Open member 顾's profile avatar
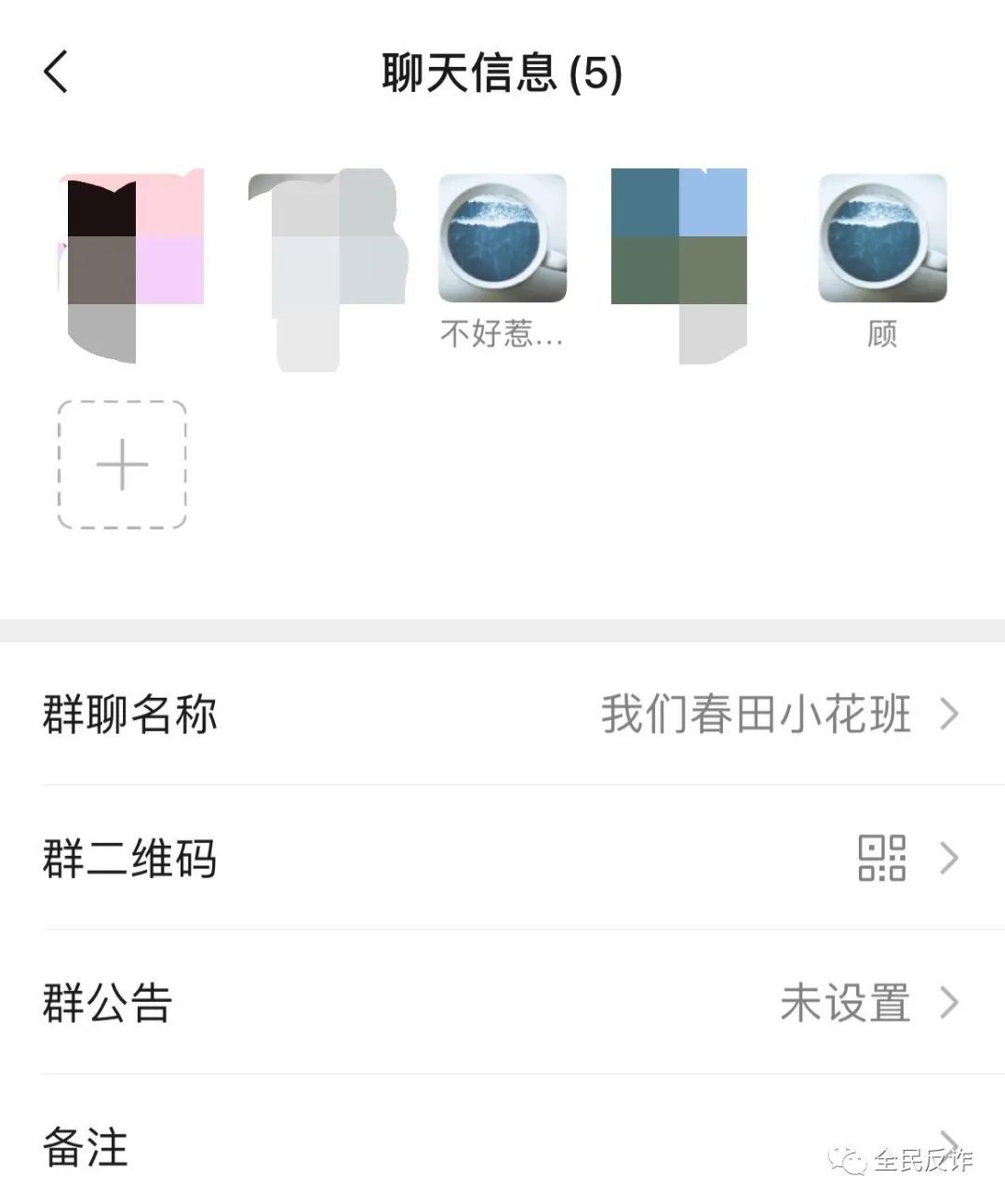The height and width of the screenshot is (1204, 1005). [x=882, y=238]
